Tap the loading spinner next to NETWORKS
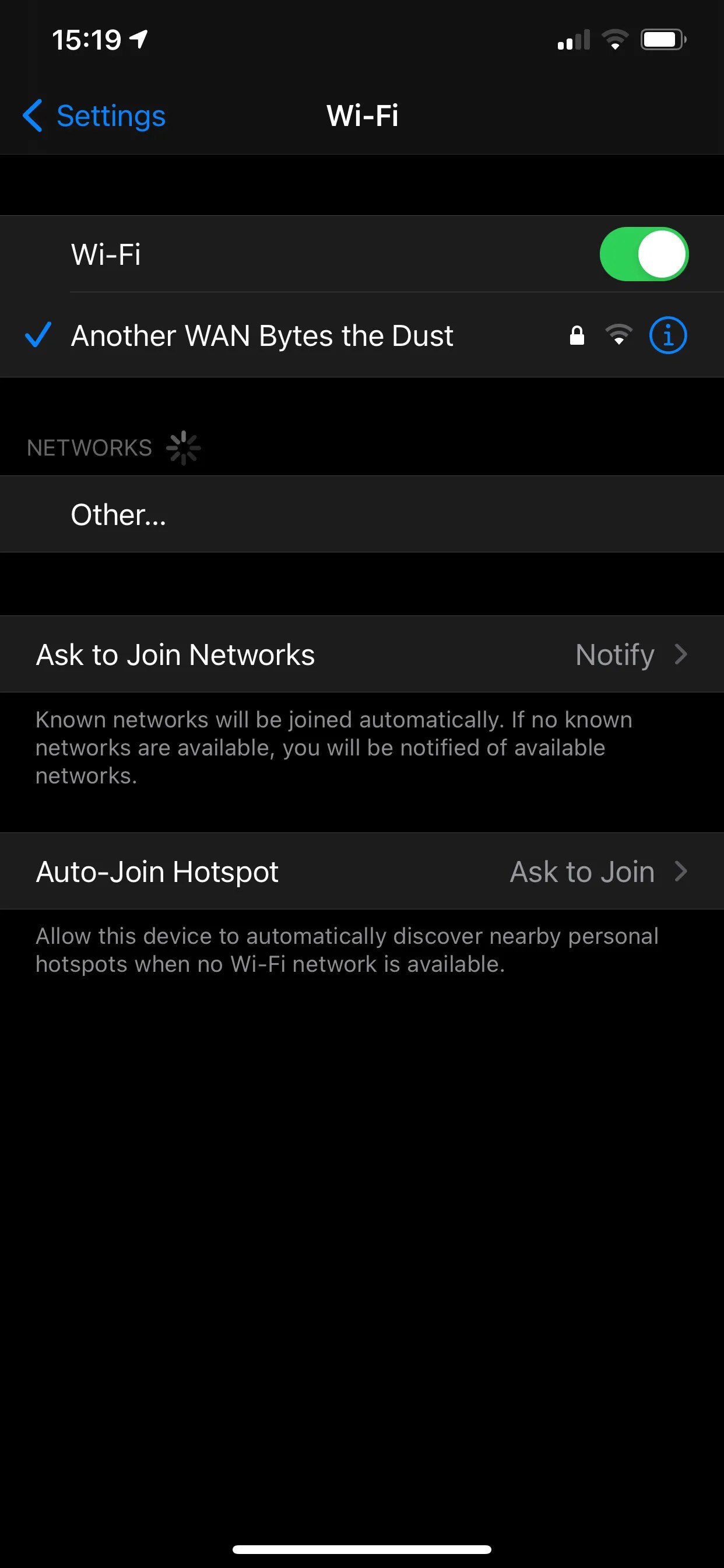 tap(182, 447)
